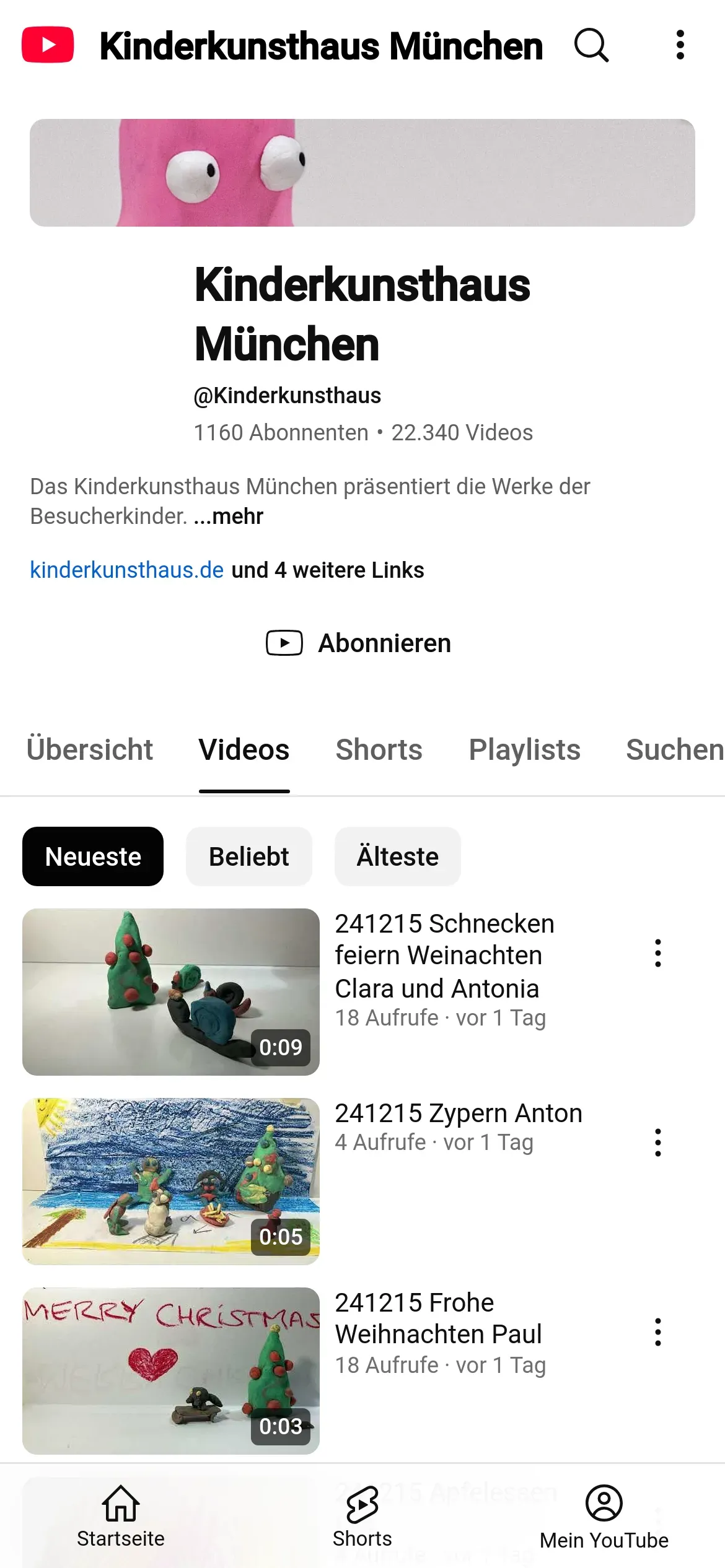Image resolution: width=725 pixels, height=1568 pixels.
Task: Show the Älteste videos first
Action: click(x=397, y=856)
